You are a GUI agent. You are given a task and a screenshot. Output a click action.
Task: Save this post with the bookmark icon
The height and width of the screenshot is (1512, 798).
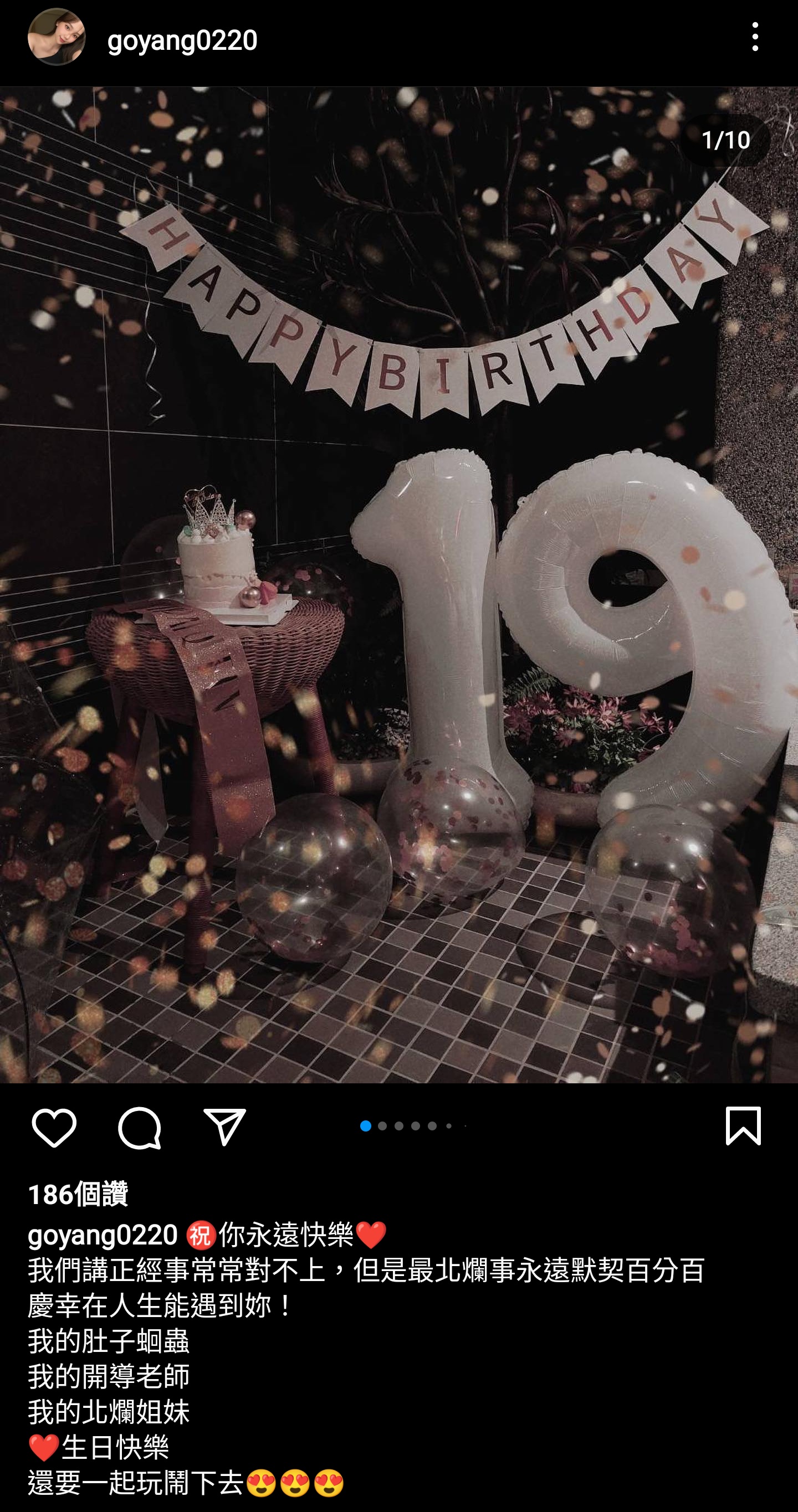coord(743,1126)
